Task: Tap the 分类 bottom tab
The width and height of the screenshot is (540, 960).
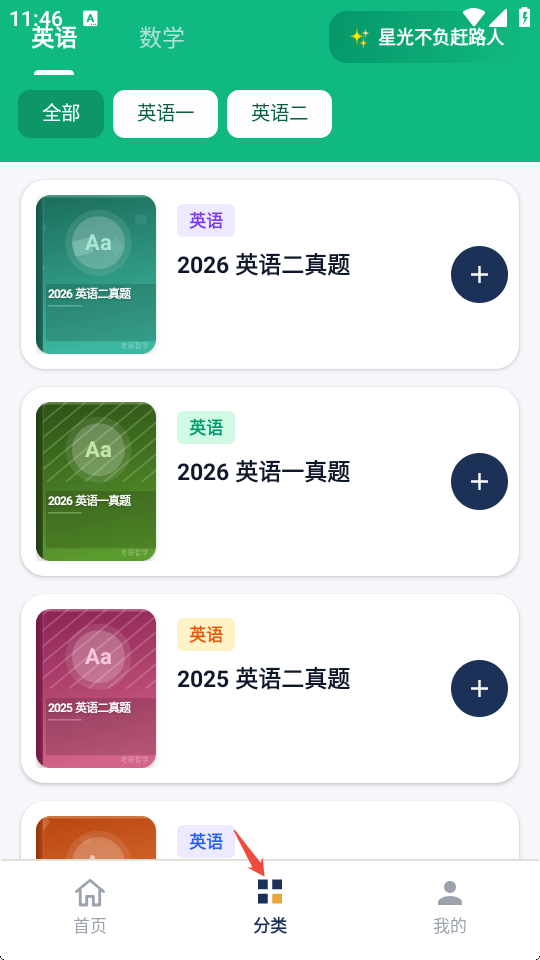Action: pyautogui.click(x=270, y=907)
